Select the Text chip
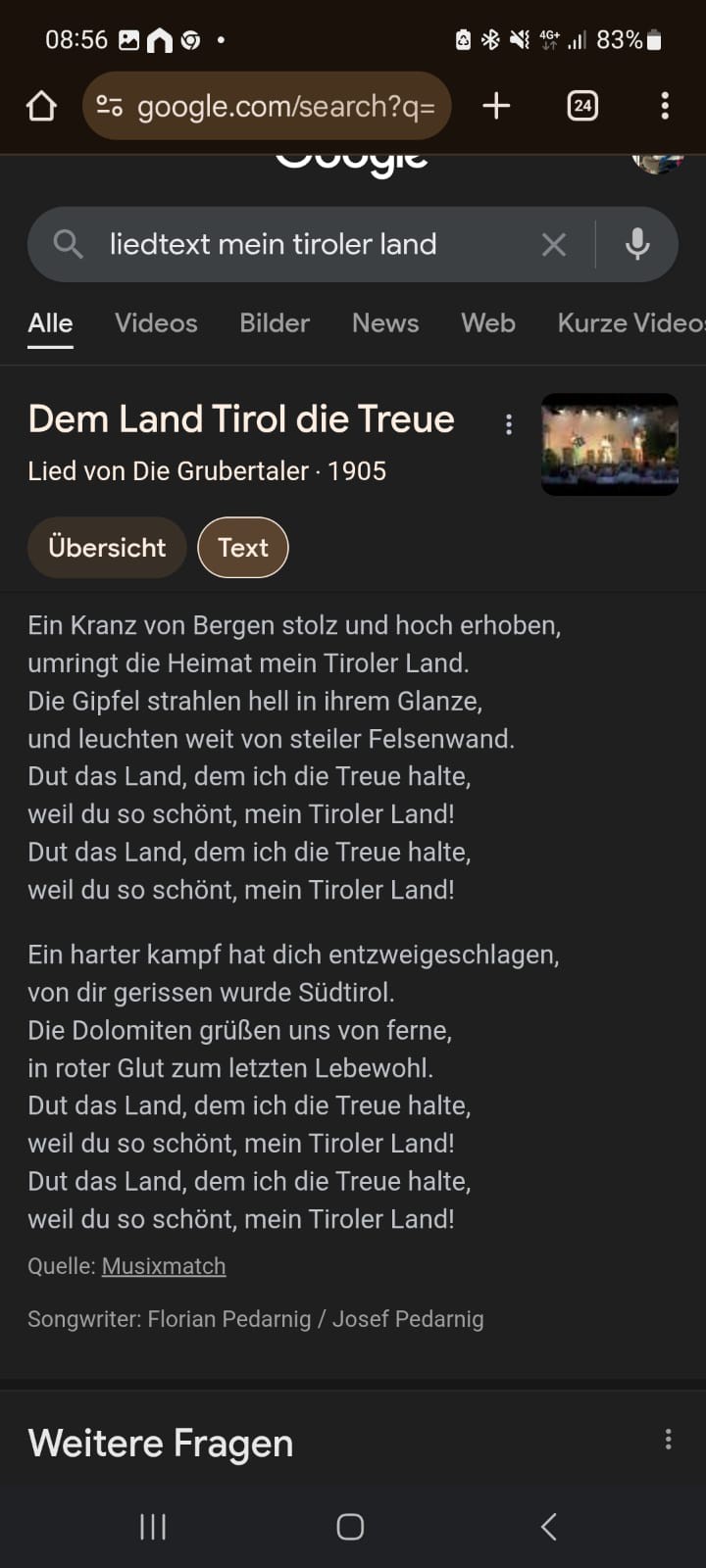This screenshot has width=706, height=1568. pos(243,548)
